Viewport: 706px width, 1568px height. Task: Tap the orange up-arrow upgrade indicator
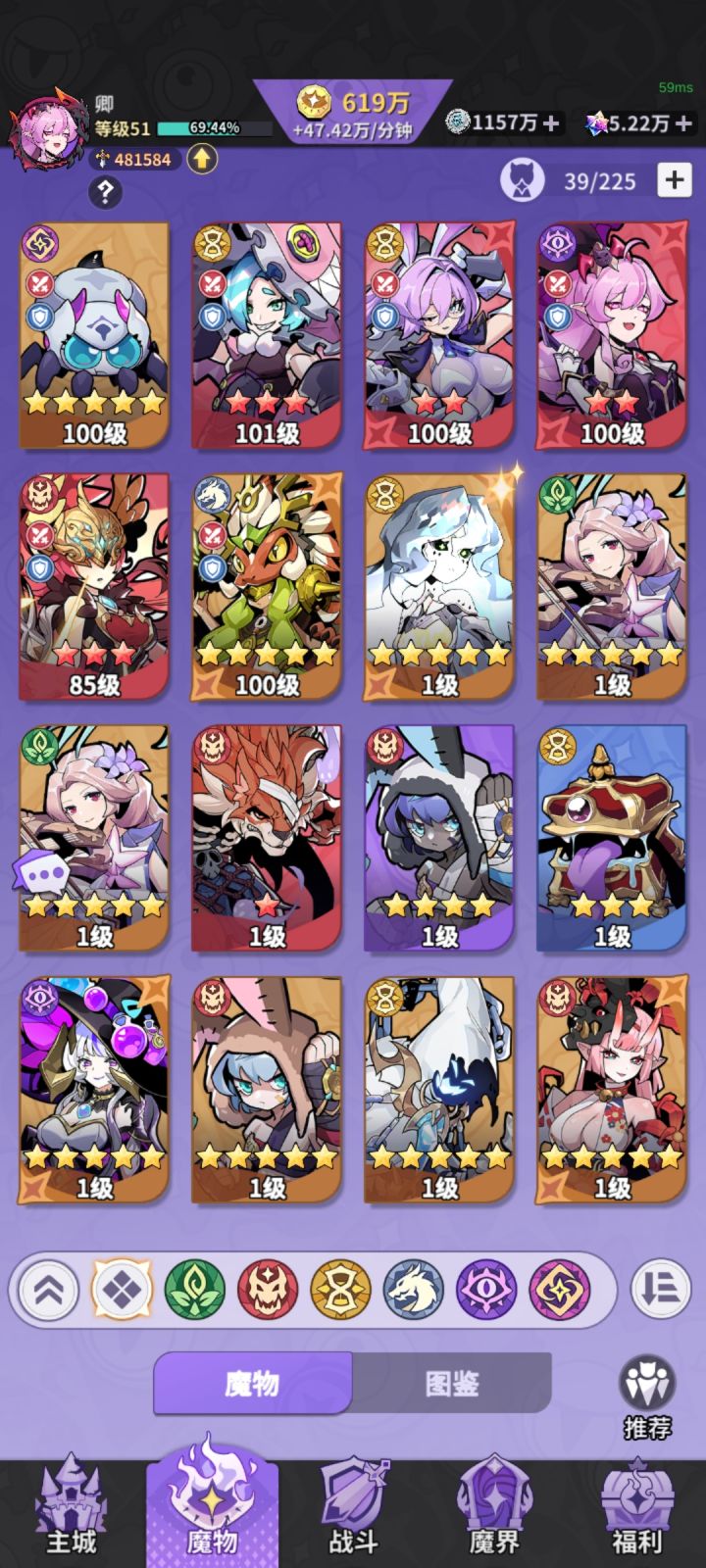coord(200,159)
